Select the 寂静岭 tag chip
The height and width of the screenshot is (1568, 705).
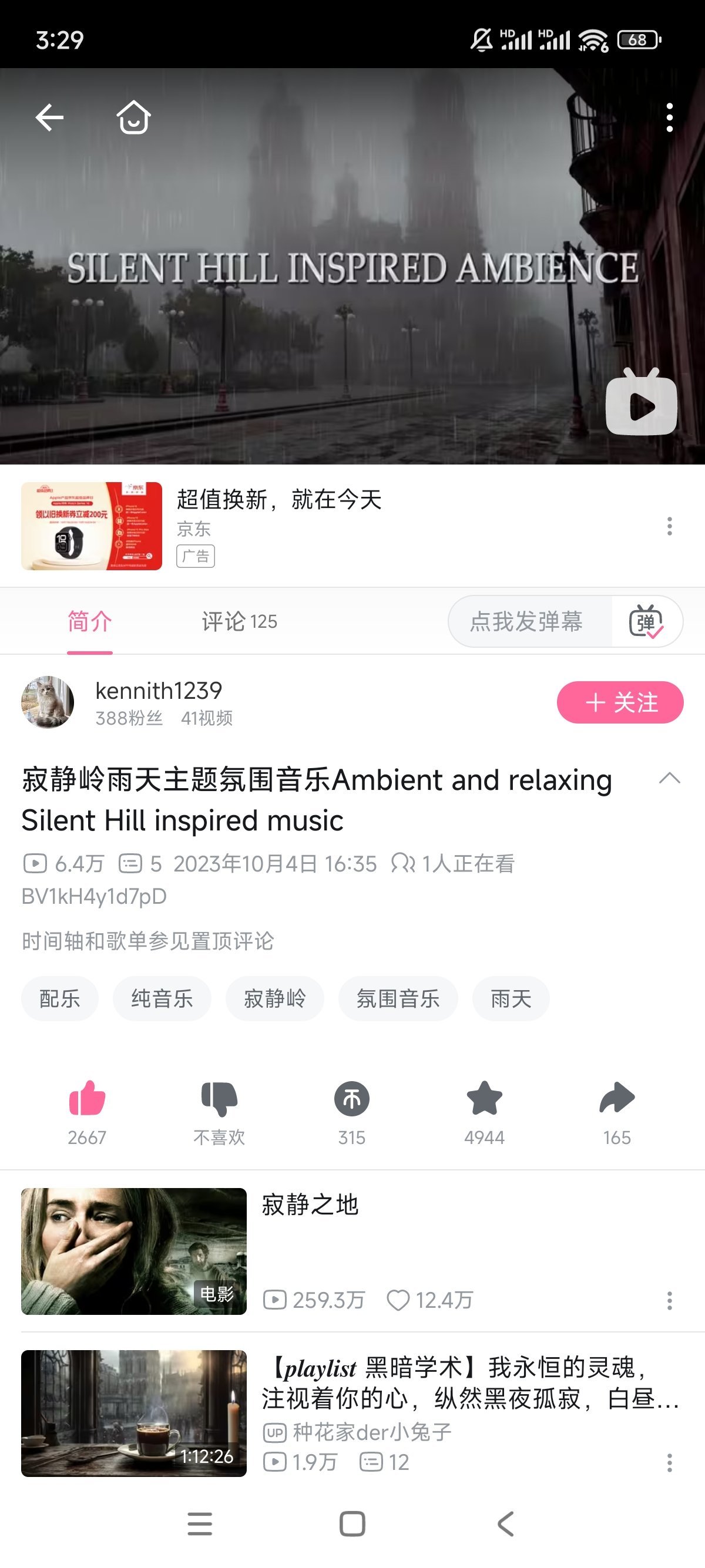click(274, 999)
